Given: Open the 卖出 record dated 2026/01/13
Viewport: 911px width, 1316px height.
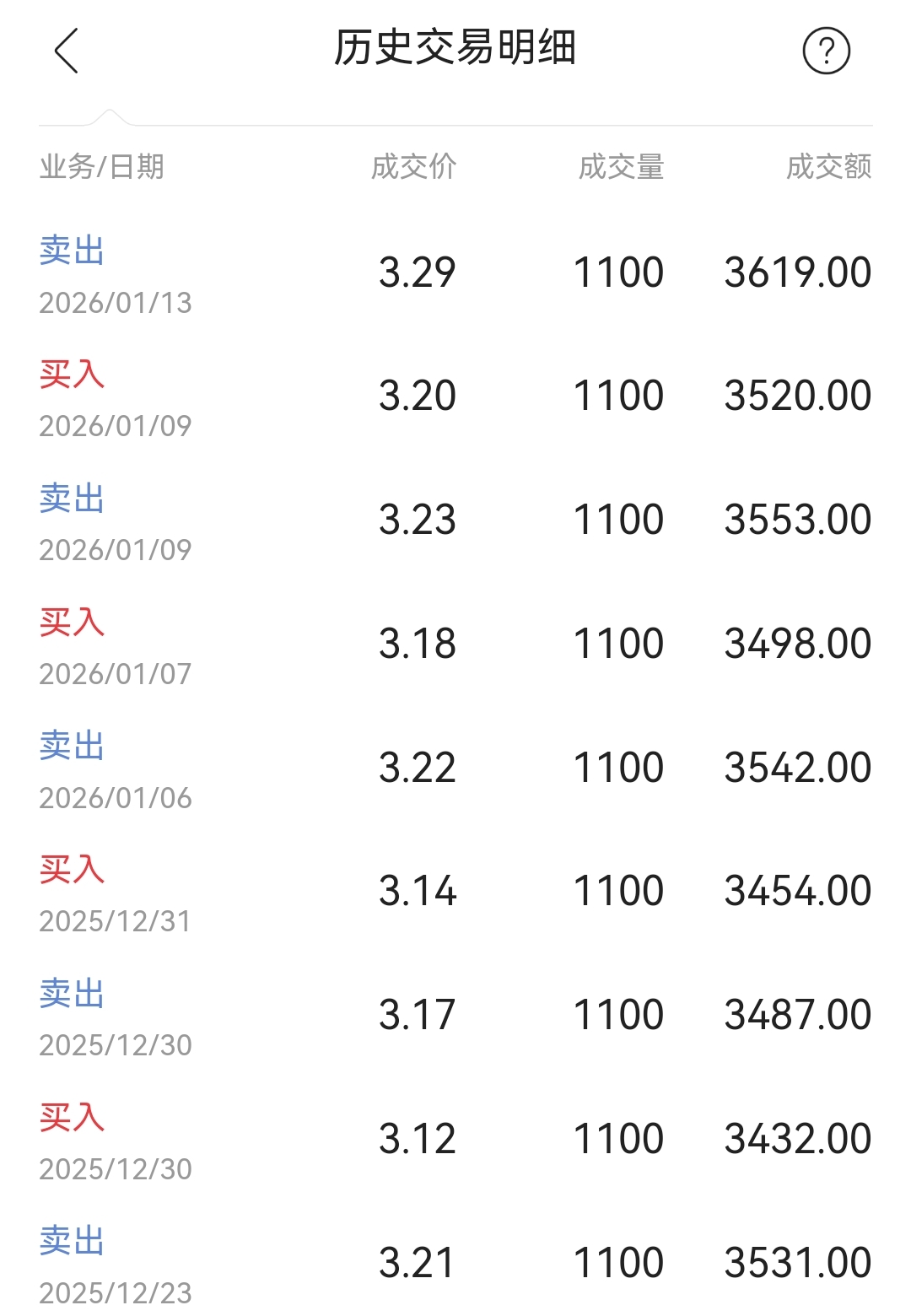Looking at the screenshot, I should pyautogui.click(x=455, y=274).
